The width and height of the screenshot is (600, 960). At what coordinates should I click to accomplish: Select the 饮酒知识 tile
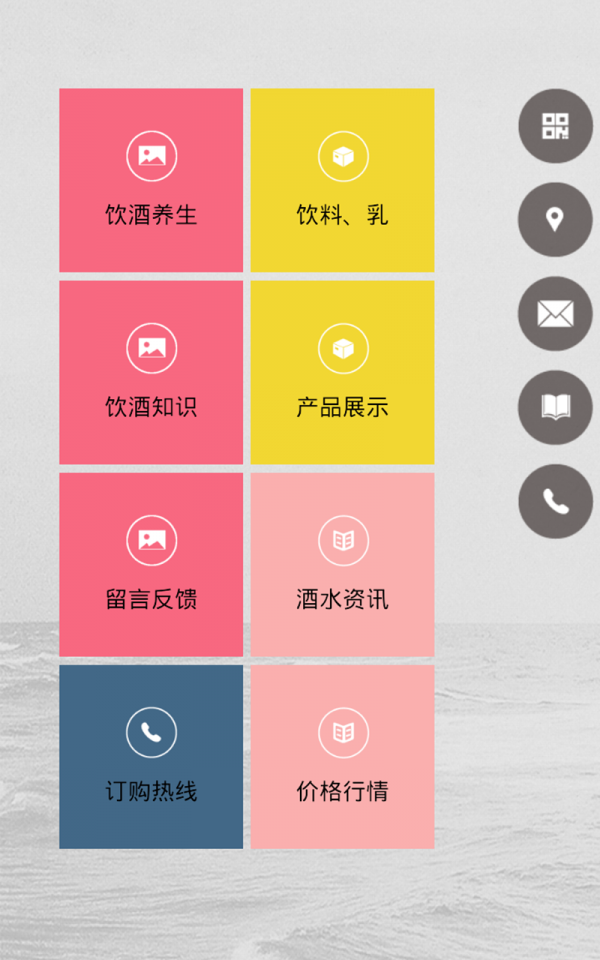pos(151,372)
